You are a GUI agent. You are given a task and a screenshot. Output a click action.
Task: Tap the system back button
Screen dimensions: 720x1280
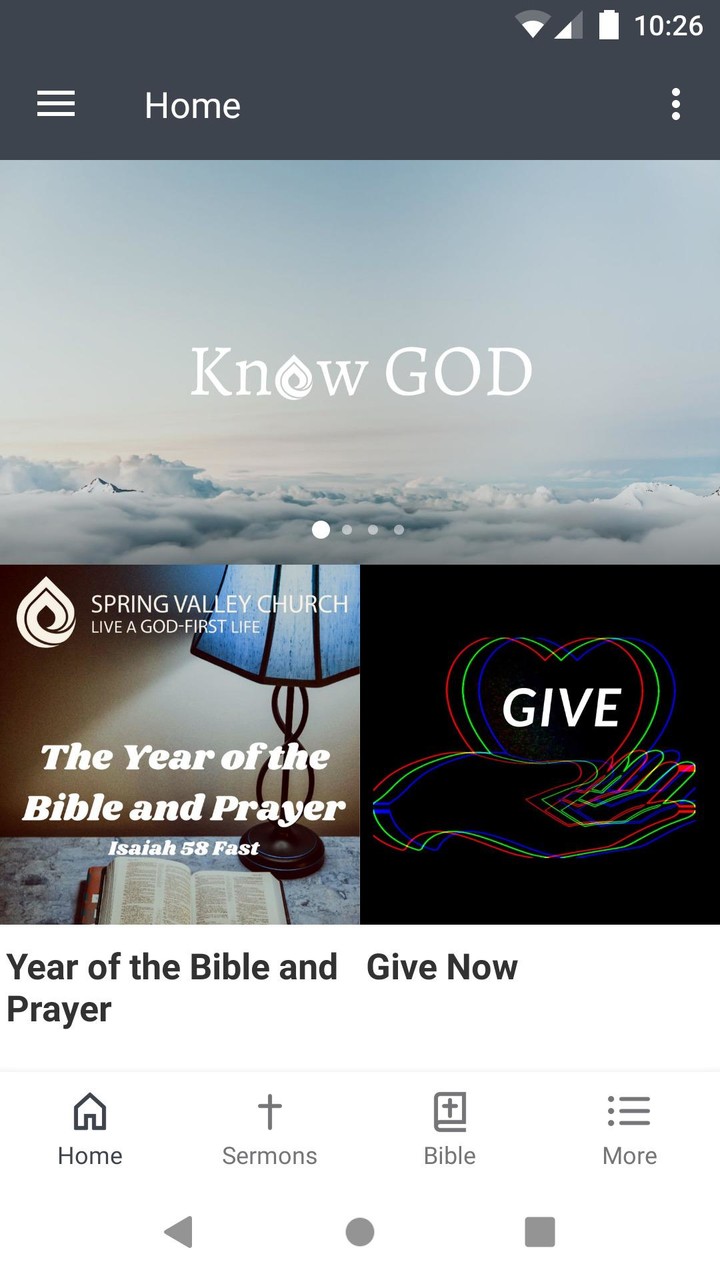(179, 1232)
